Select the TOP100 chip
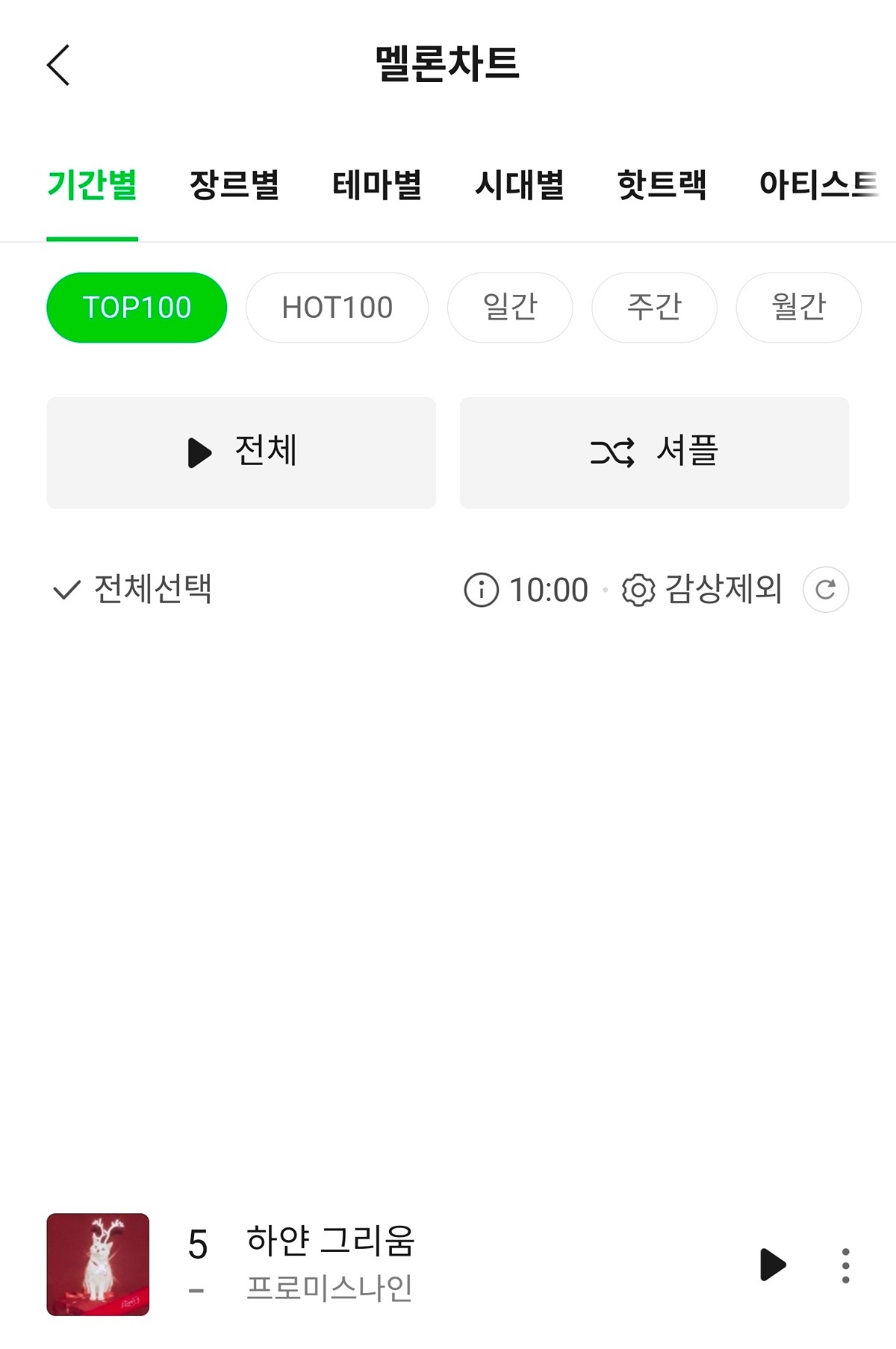This screenshot has height=1349, width=896. [x=137, y=308]
